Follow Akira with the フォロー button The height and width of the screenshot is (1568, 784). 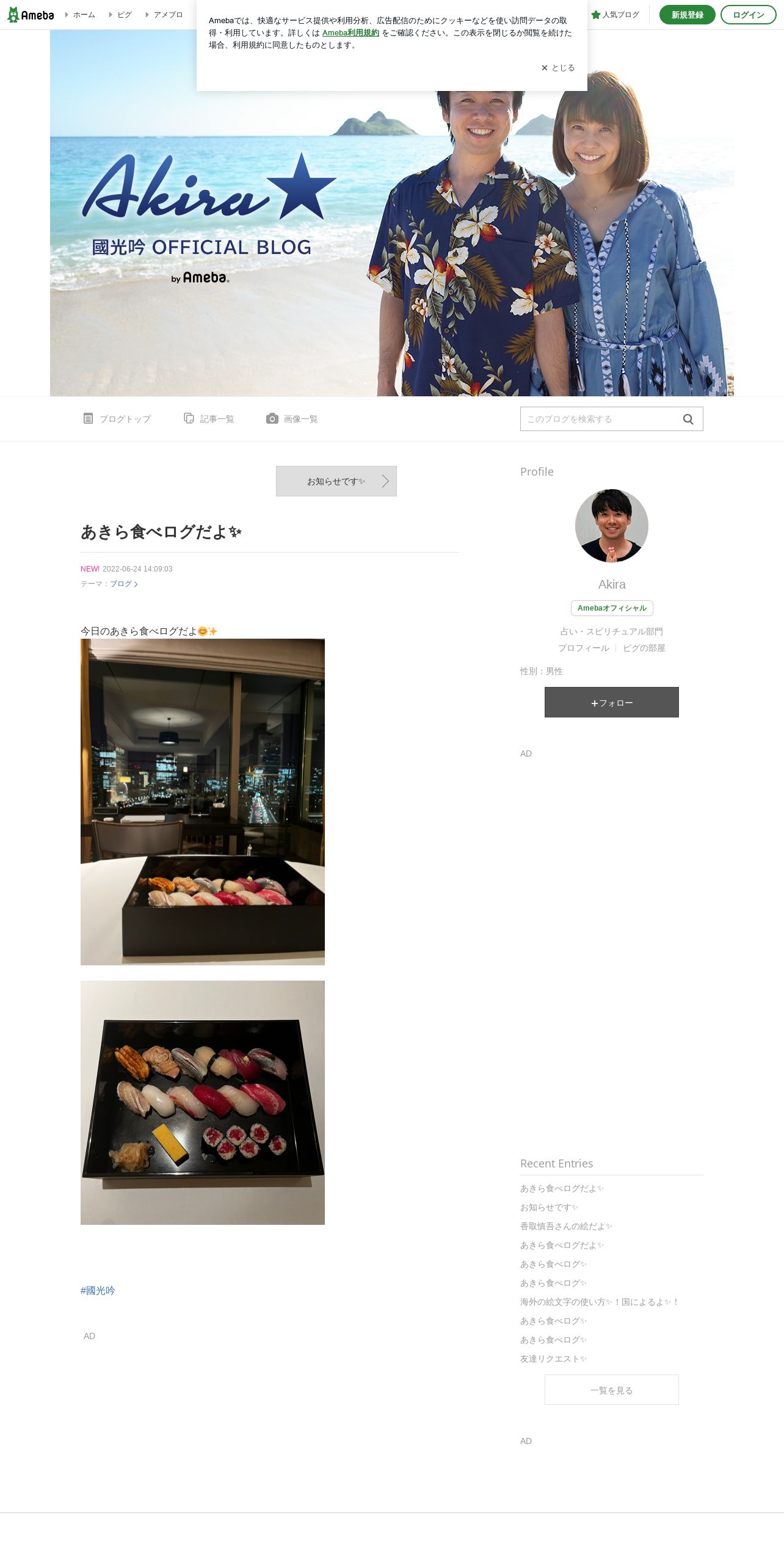coord(612,702)
